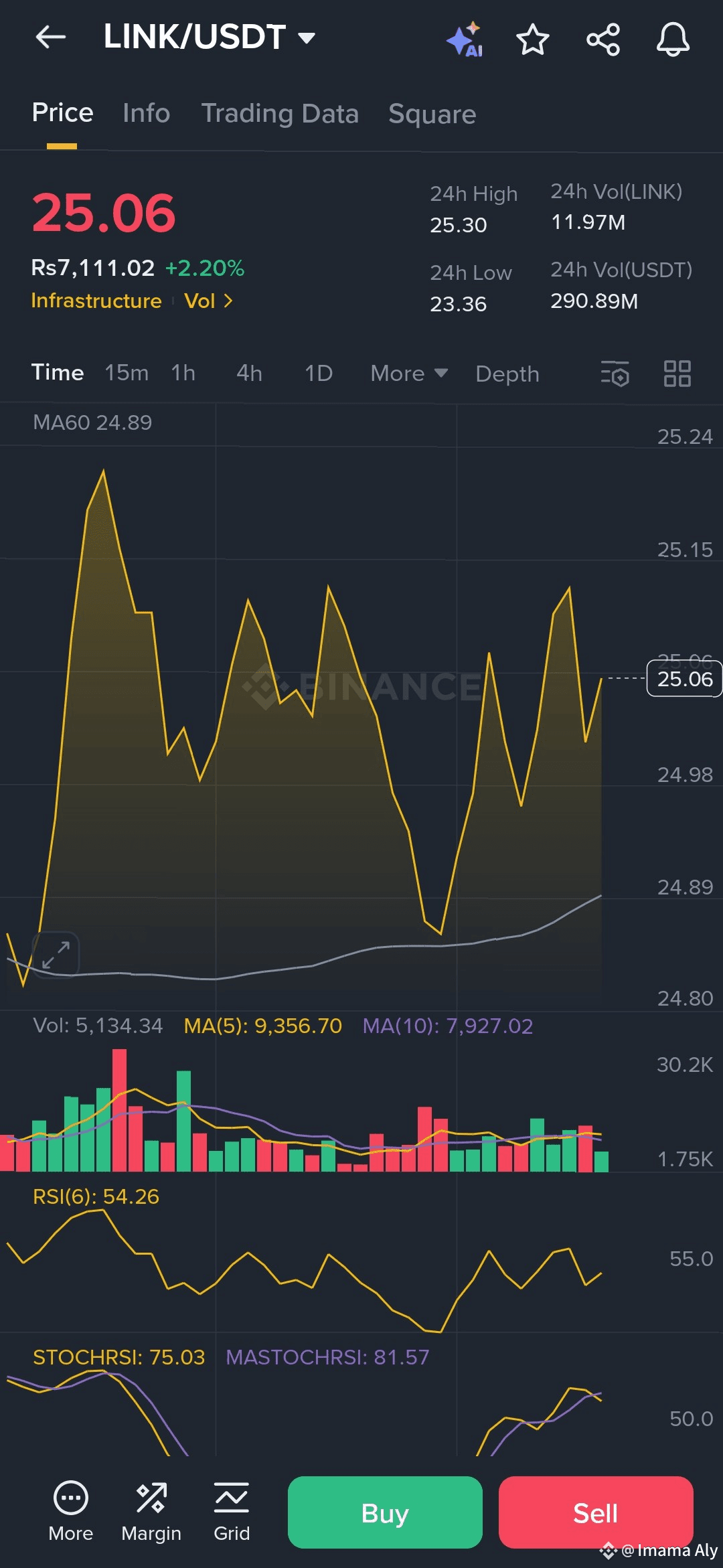
Task: Expand the More intervals dropdown
Action: point(408,373)
